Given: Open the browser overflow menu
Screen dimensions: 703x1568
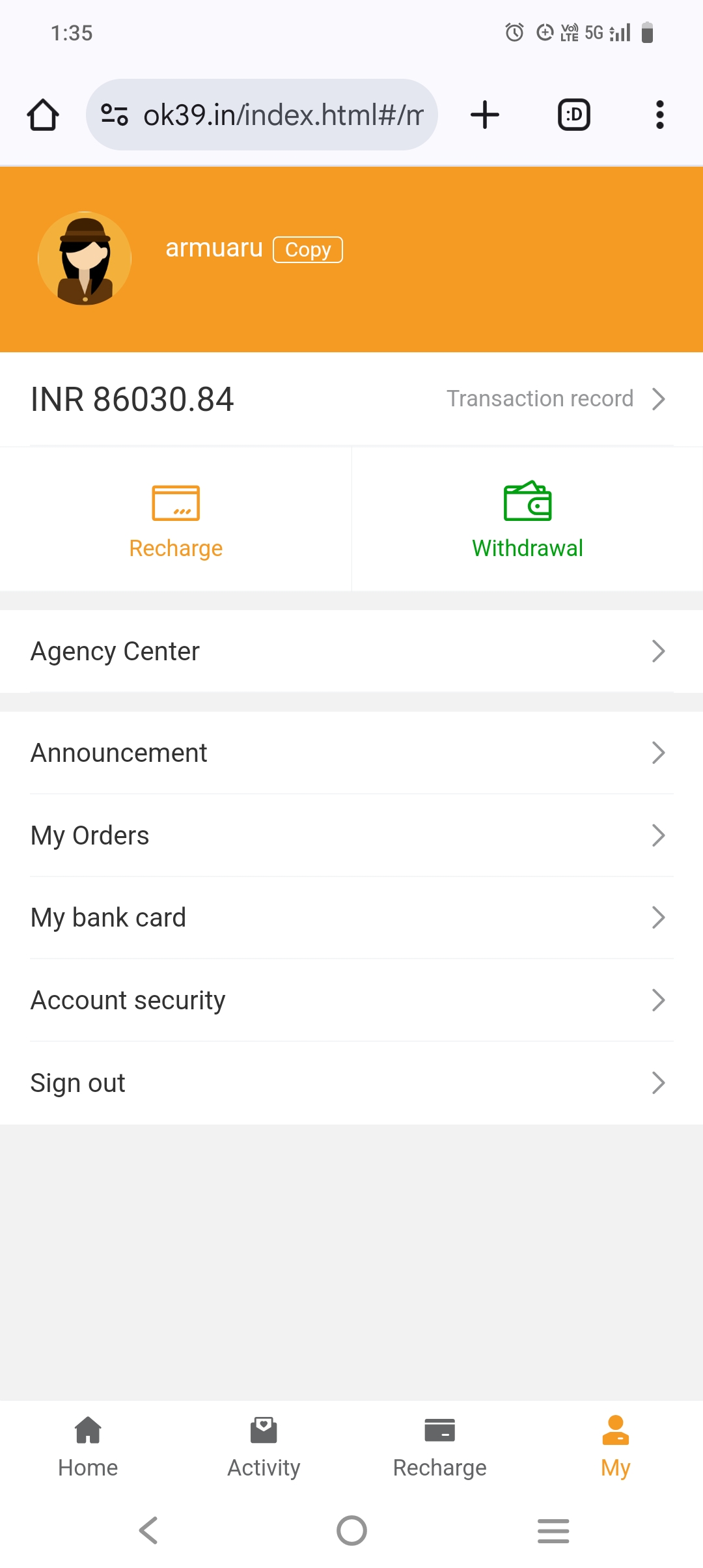Looking at the screenshot, I should 659,115.
